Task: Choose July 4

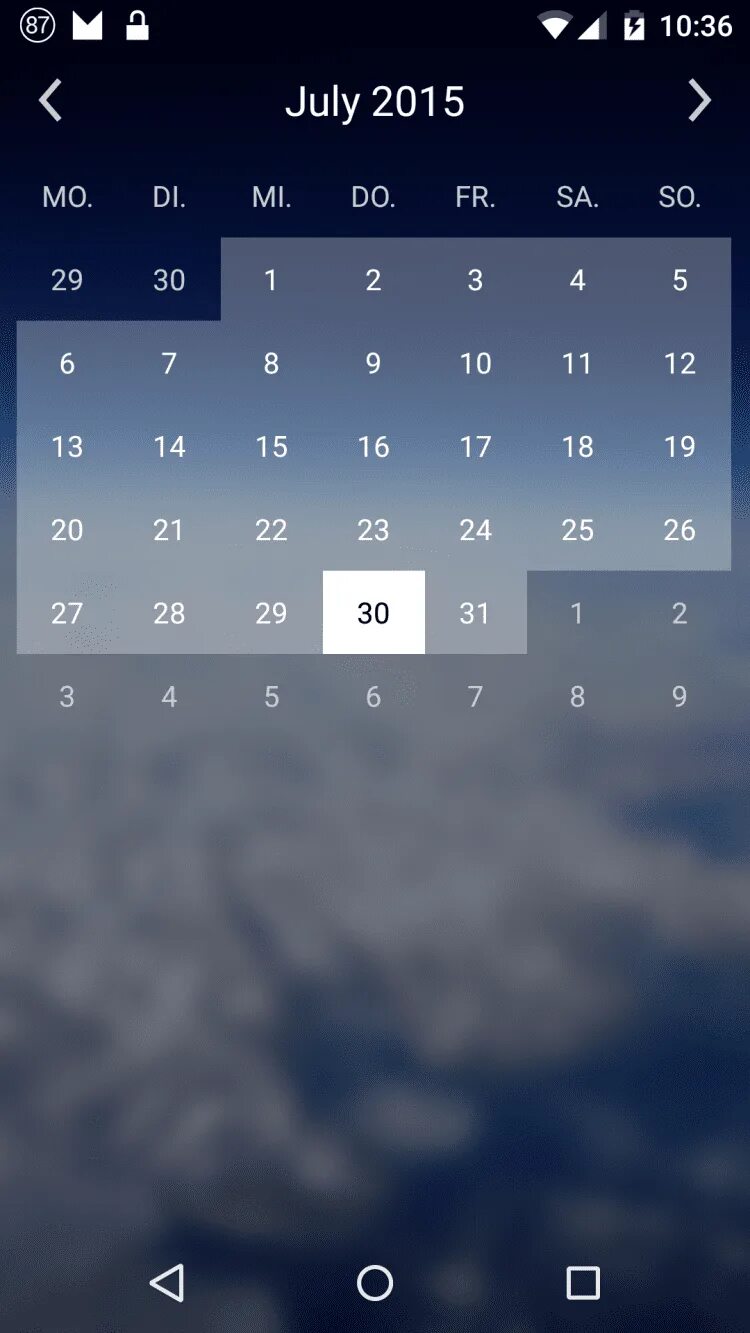Action: (577, 280)
